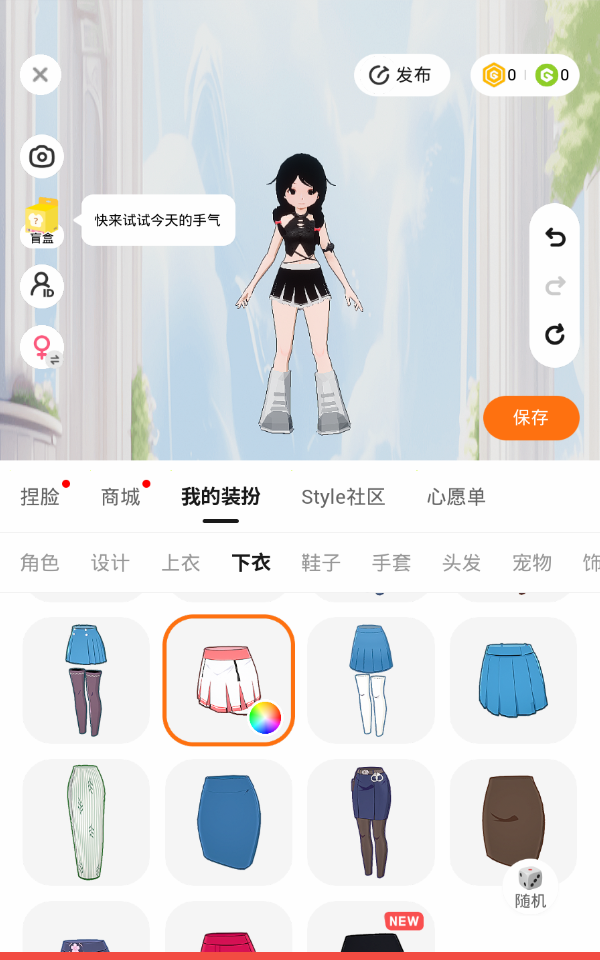Choose the brown pencil skirt
Viewport: 600px width, 960px height.
[x=513, y=815]
